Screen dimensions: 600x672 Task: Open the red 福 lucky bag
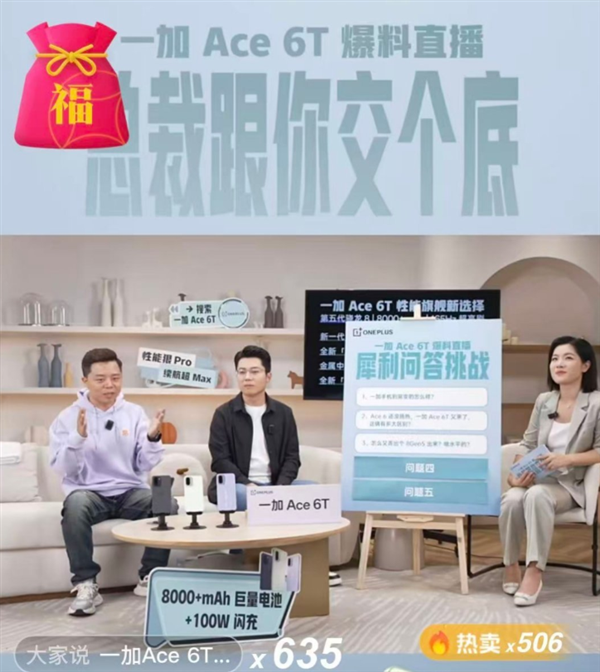71,88
